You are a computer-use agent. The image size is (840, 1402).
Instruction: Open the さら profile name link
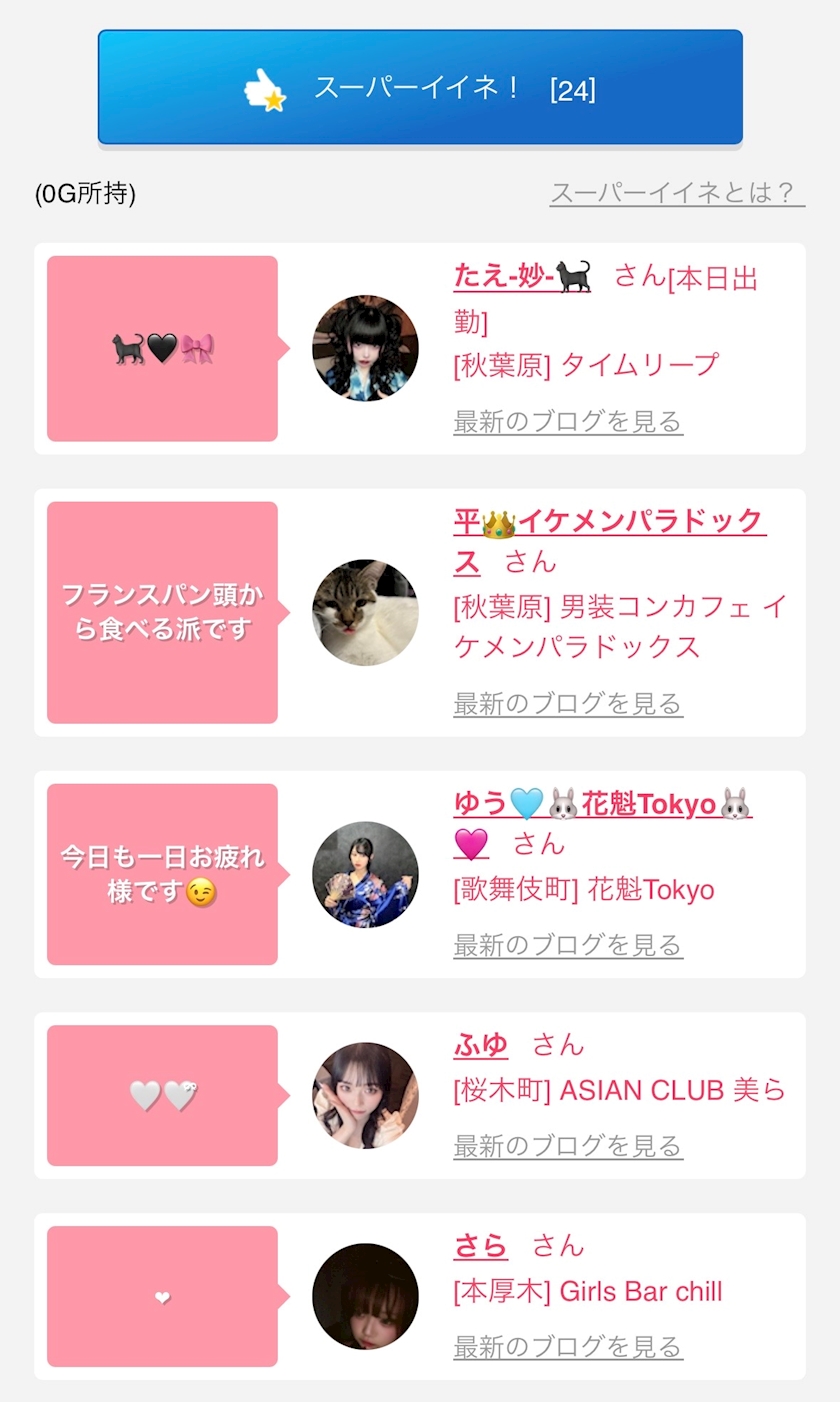pos(481,1246)
